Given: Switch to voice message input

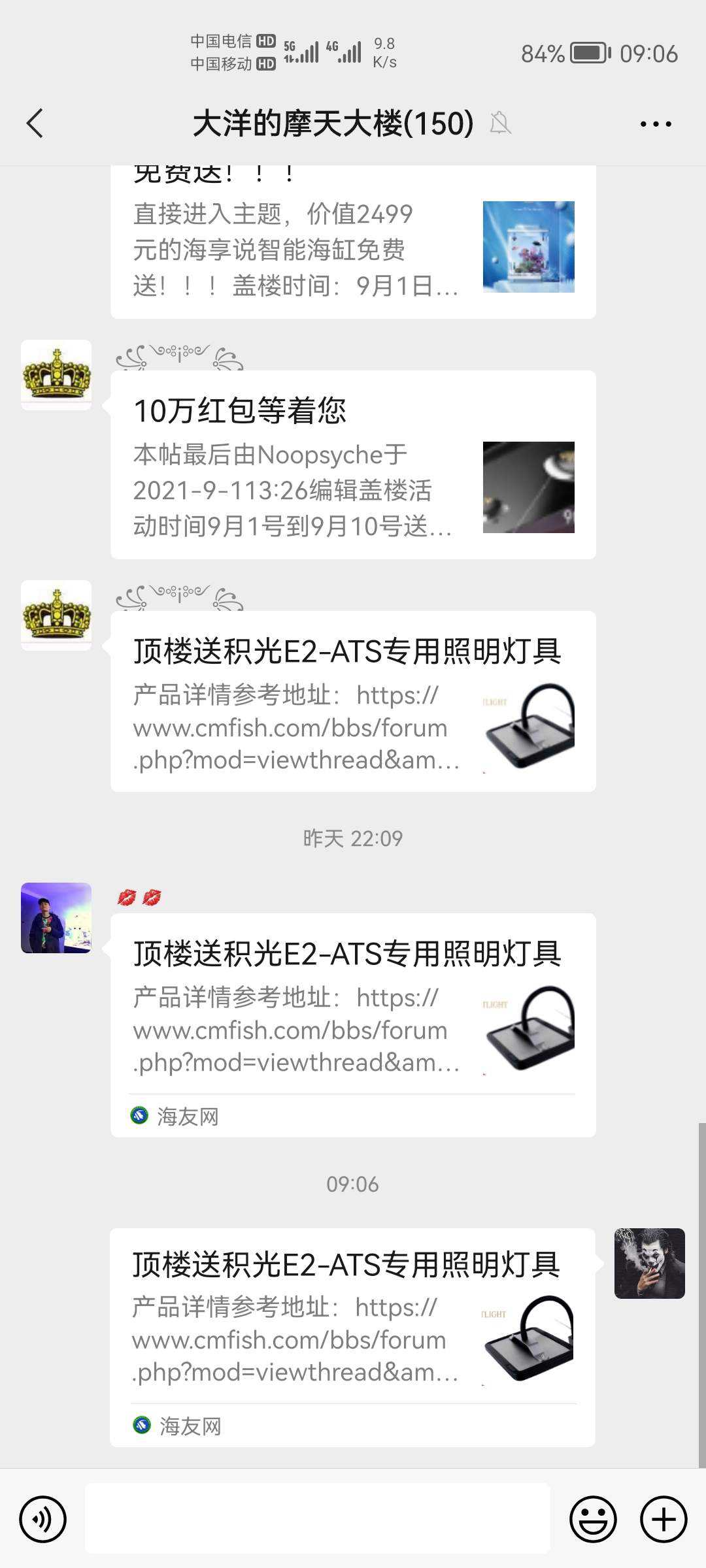Looking at the screenshot, I should click(x=43, y=1519).
